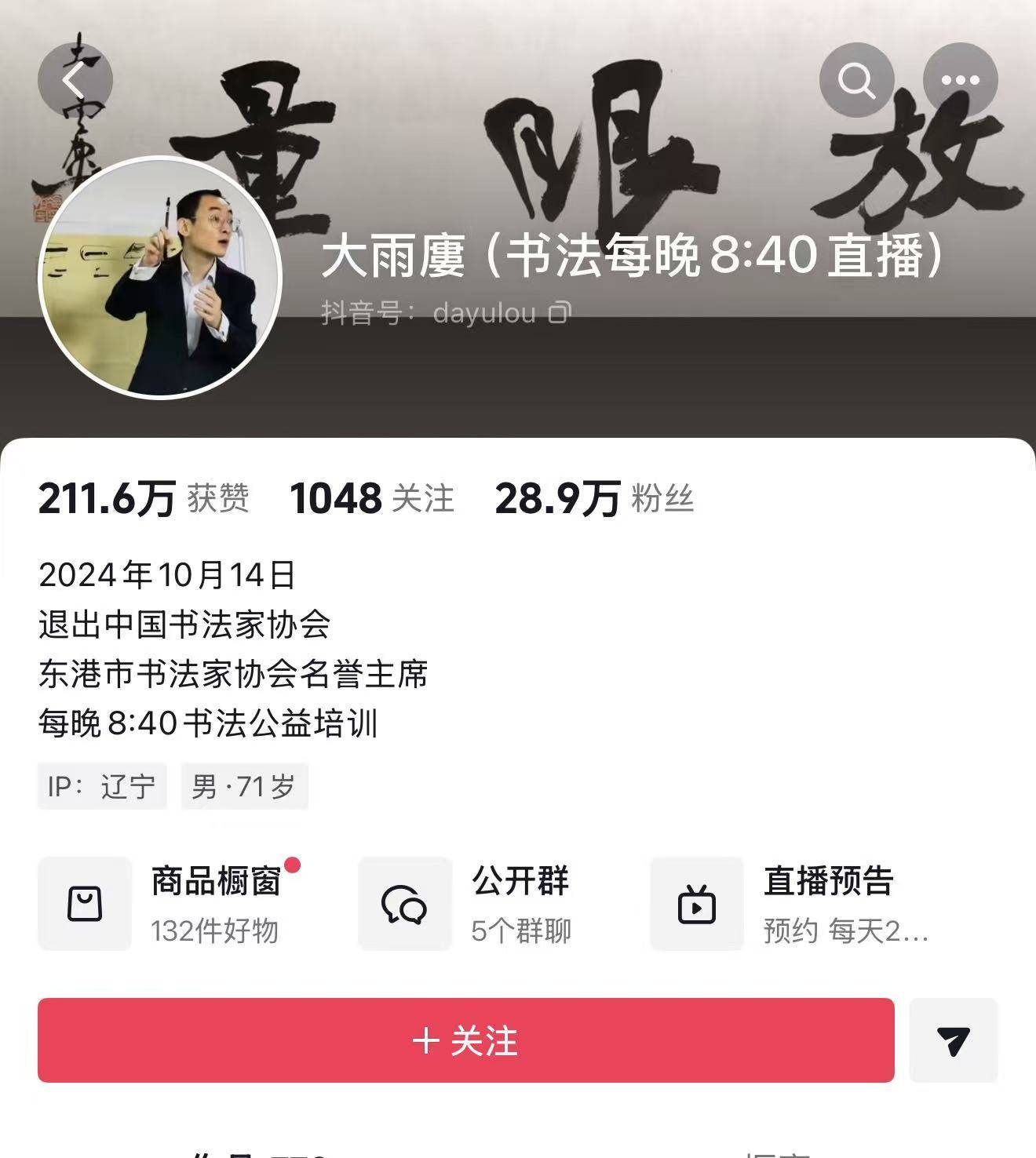View the profile avatar photo

pyautogui.click(x=160, y=277)
